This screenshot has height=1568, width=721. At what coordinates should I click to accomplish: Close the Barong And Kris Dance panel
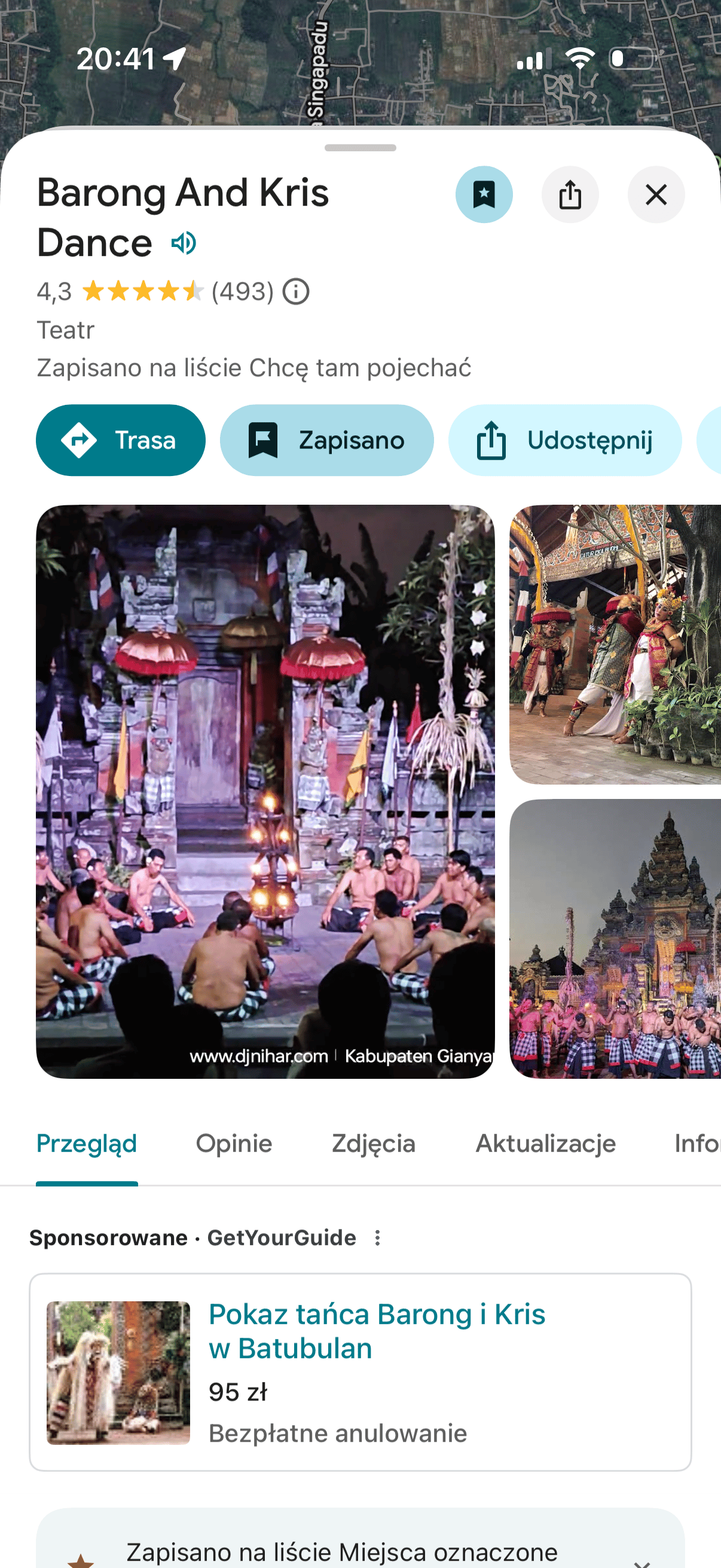coord(656,195)
